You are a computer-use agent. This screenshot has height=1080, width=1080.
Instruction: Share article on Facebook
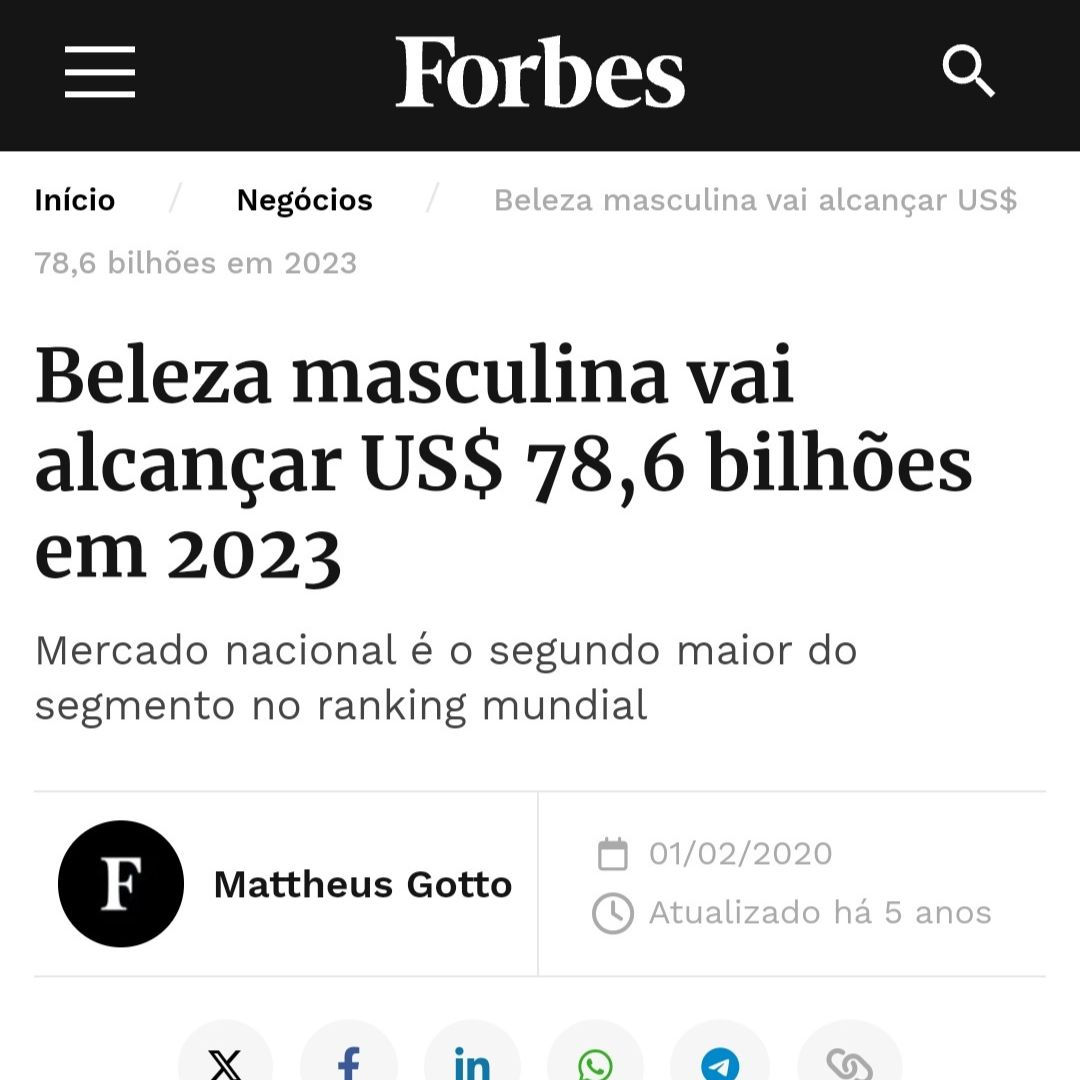[x=349, y=1060]
